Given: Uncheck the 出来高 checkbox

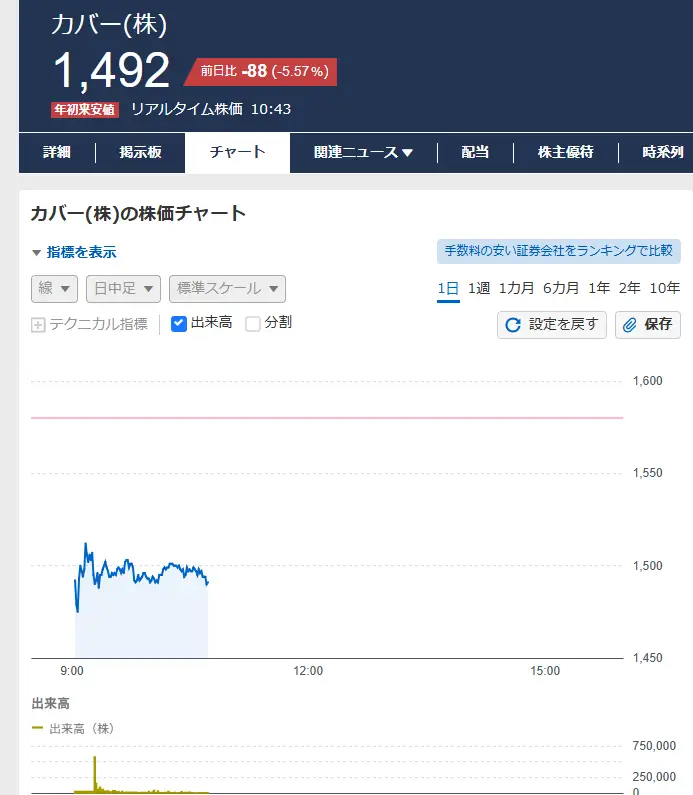Looking at the screenshot, I should tap(180, 323).
